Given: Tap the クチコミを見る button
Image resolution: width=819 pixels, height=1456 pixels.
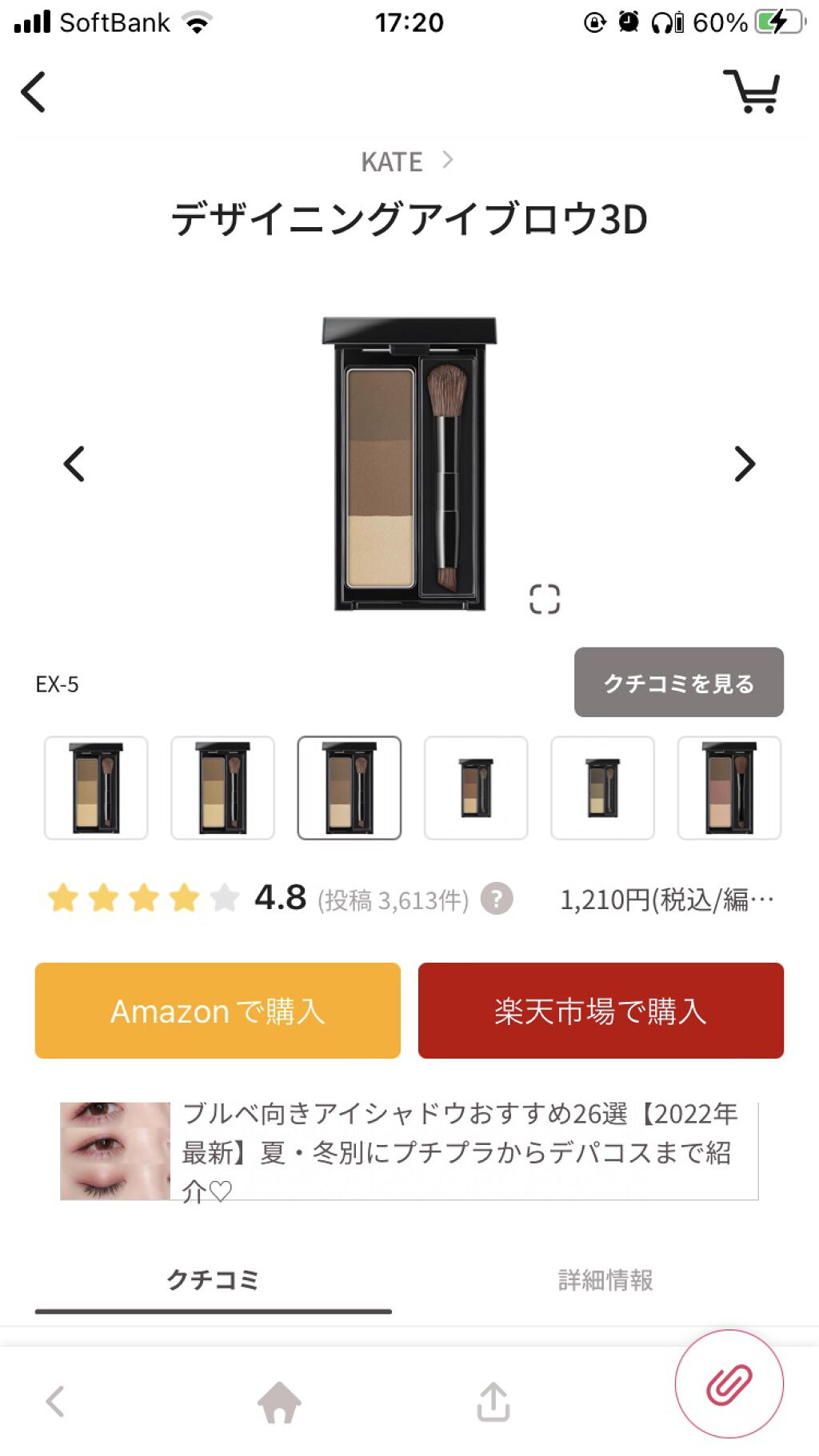Looking at the screenshot, I should [x=678, y=682].
